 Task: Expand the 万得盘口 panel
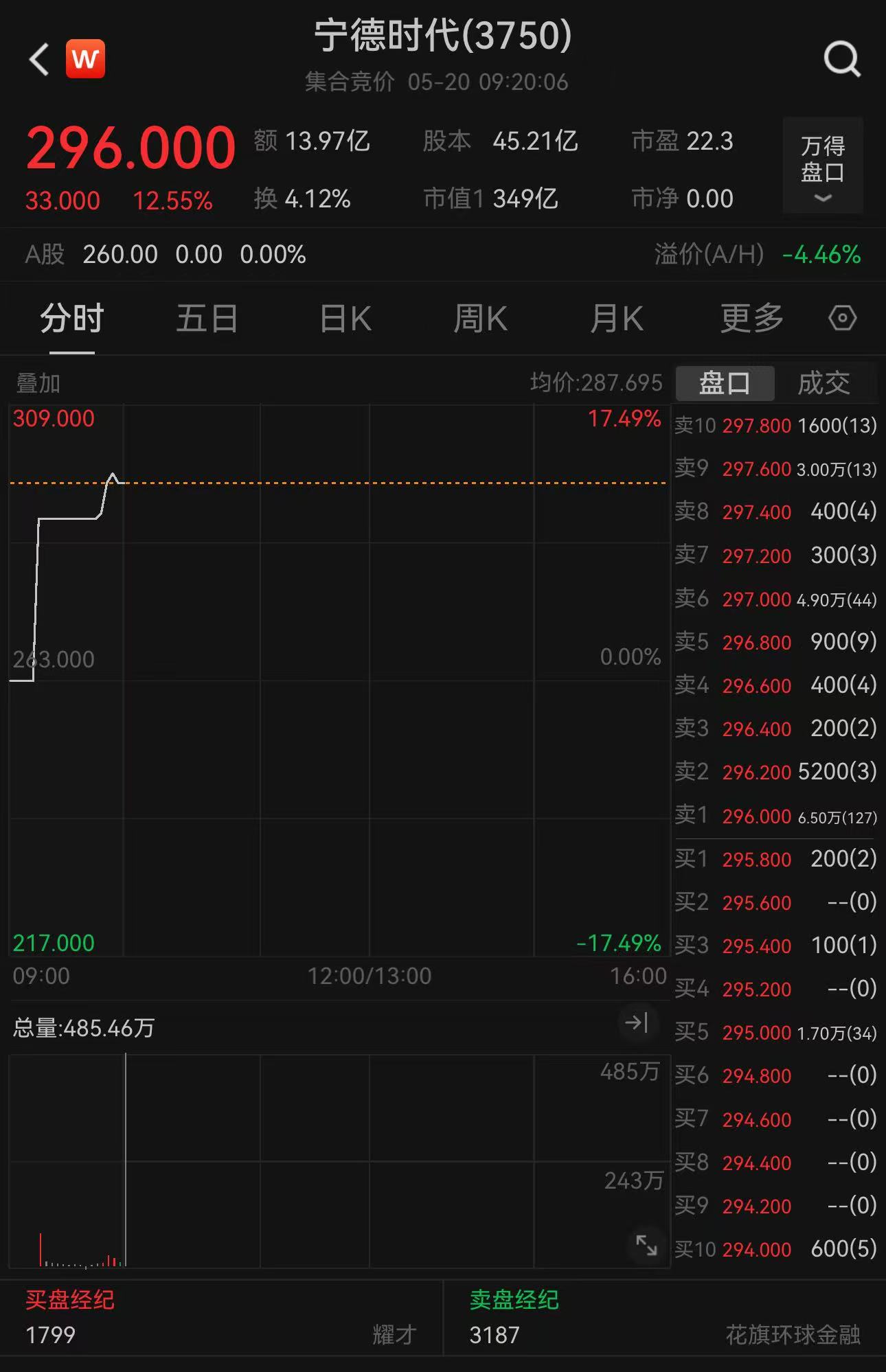pyautogui.click(x=822, y=165)
